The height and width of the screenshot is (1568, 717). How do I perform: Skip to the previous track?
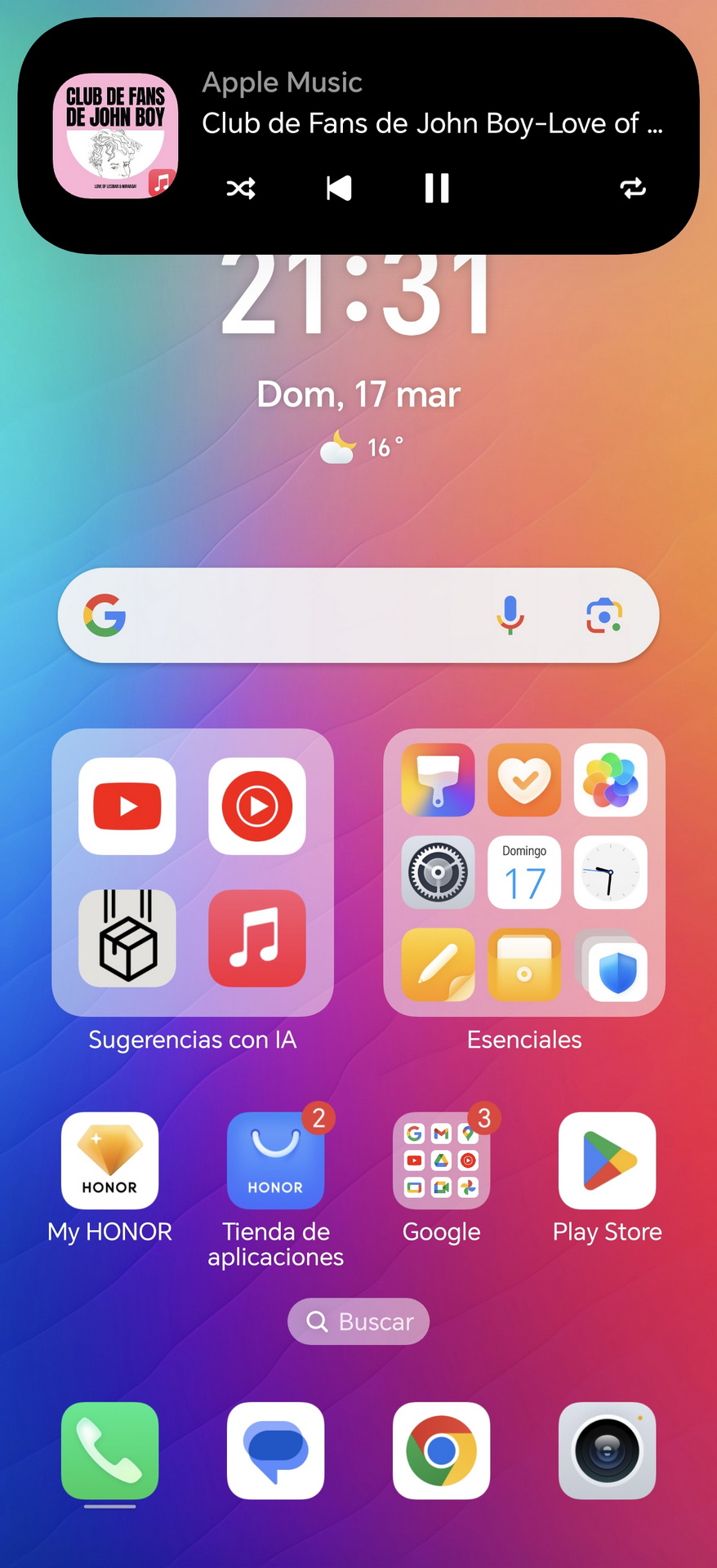coord(339,189)
